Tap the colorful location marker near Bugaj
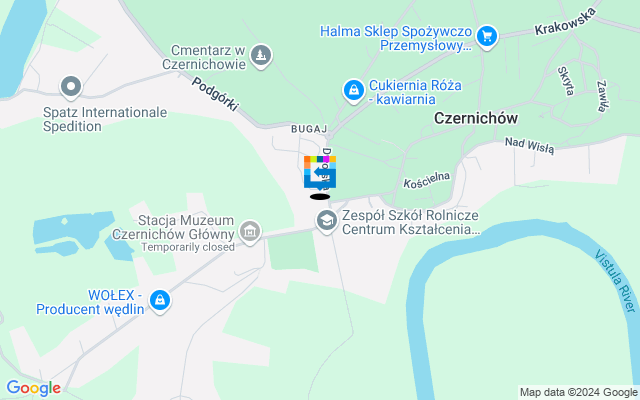This screenshot has height=400, width=640. click(320, 172)
